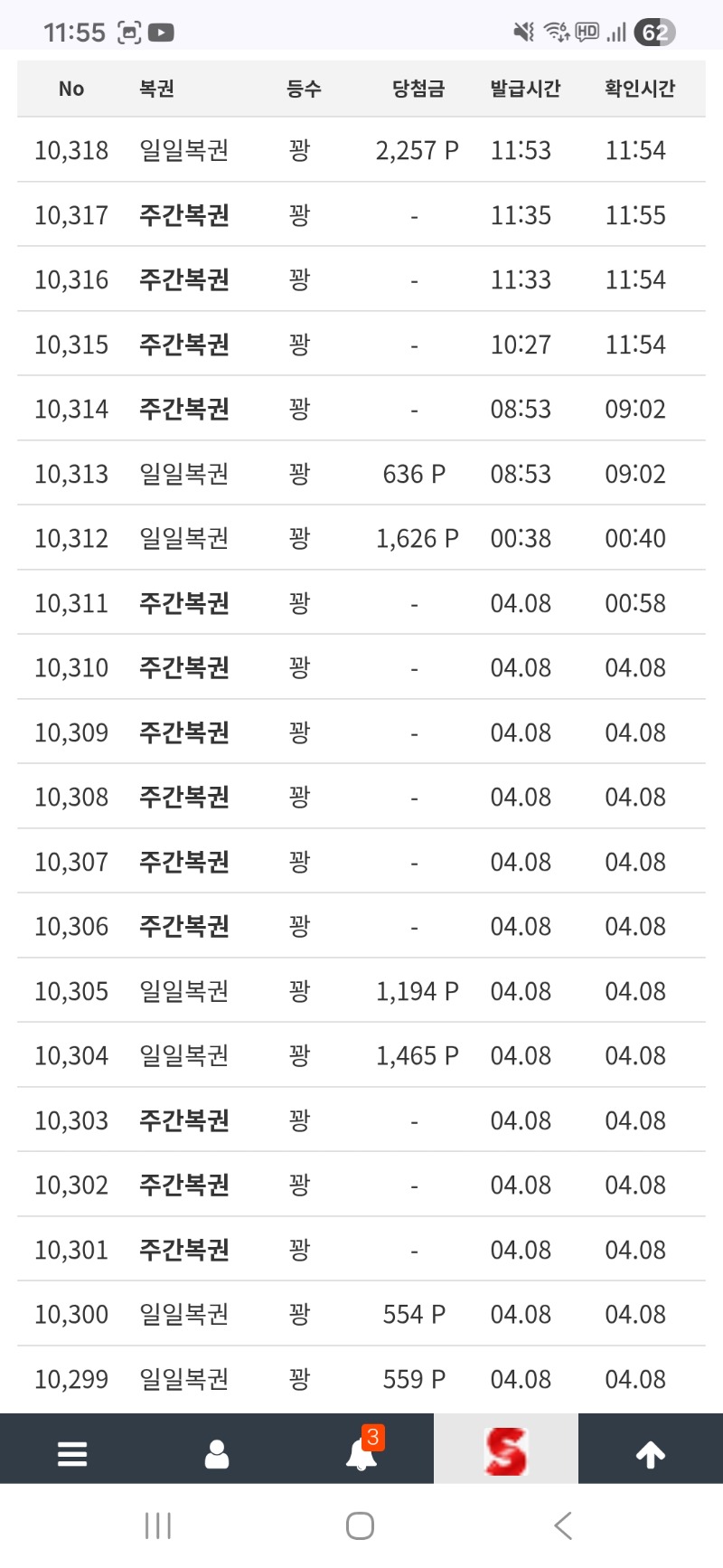This screenshot has height=1568, width=723.
Task: Tap the scroll-to-top arrow icon
Action: pos(650,1447)
